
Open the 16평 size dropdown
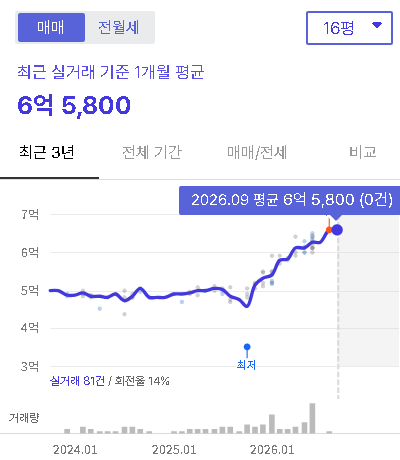(x=349, y=28)
